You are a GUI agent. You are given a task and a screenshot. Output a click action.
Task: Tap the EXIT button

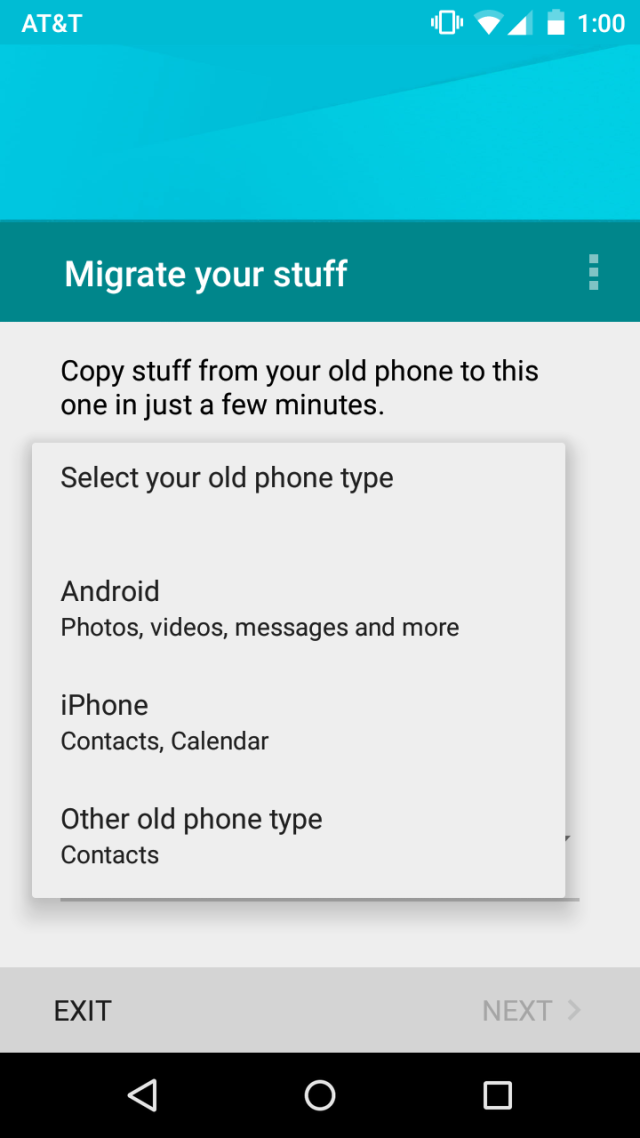point(83,1011)
